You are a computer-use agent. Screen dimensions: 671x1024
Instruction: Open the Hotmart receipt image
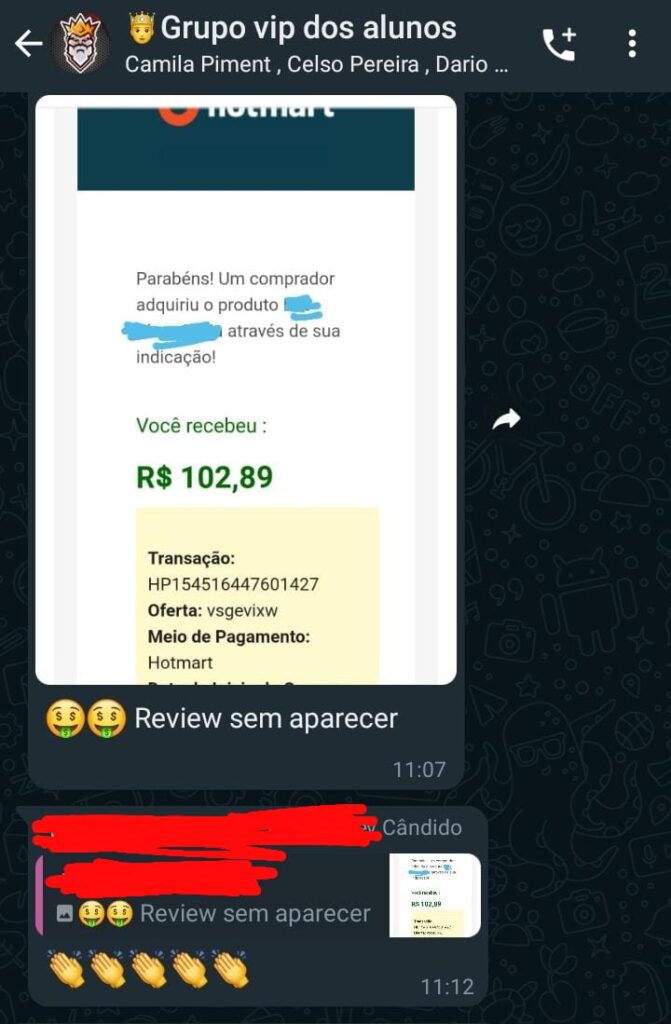(246, 390)
